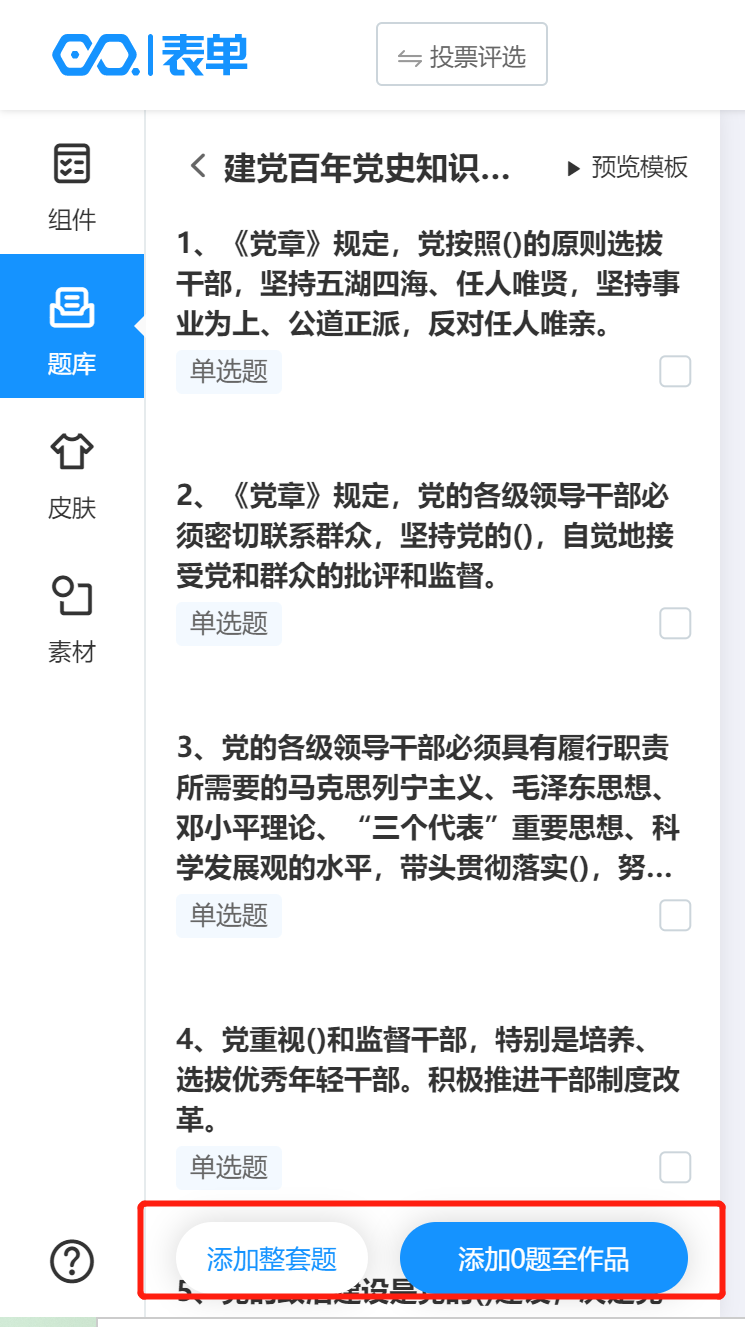Tick the checkbox for question 3 about 履行职责
The height and width of the screenshot is (1327, 745).
point(675,915)
